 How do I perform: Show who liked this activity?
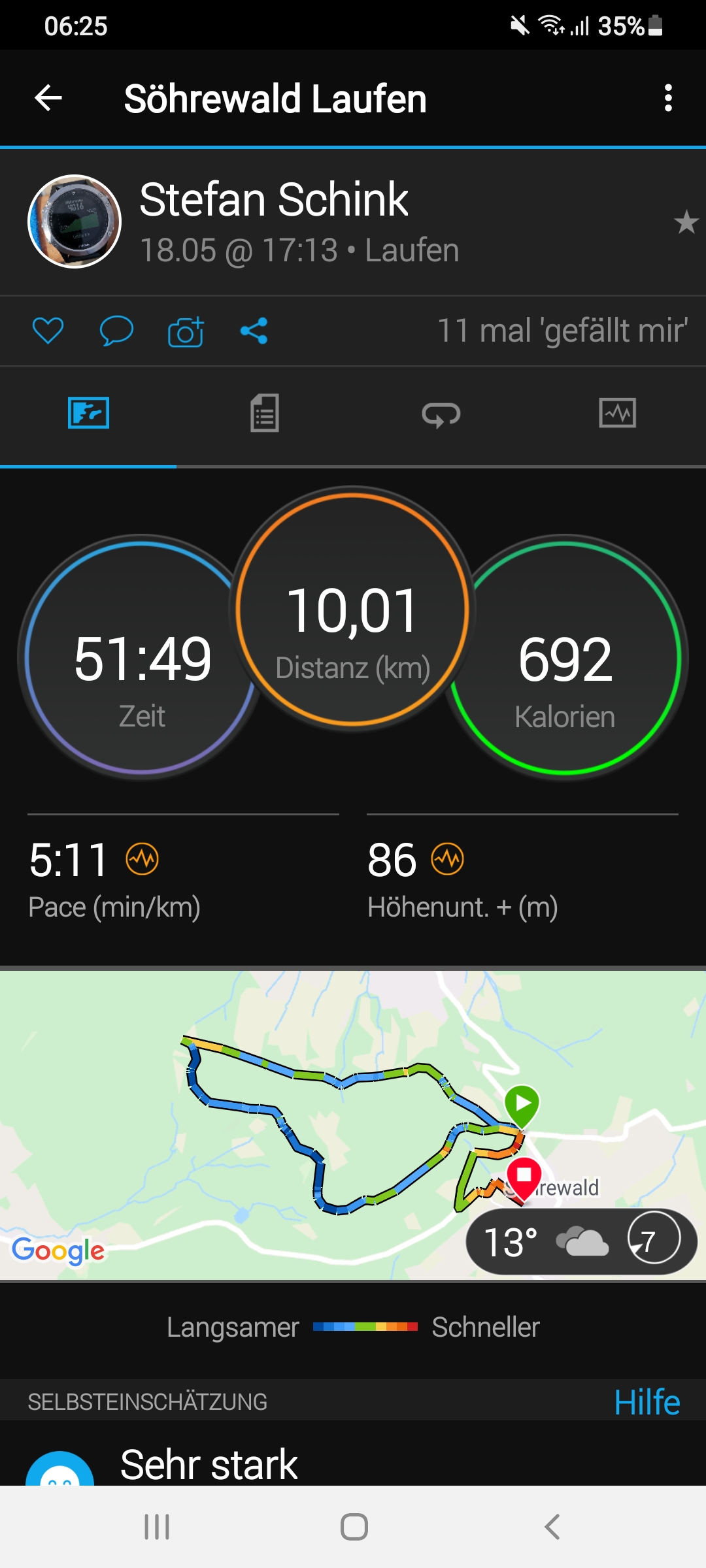[x=562, y=331]
